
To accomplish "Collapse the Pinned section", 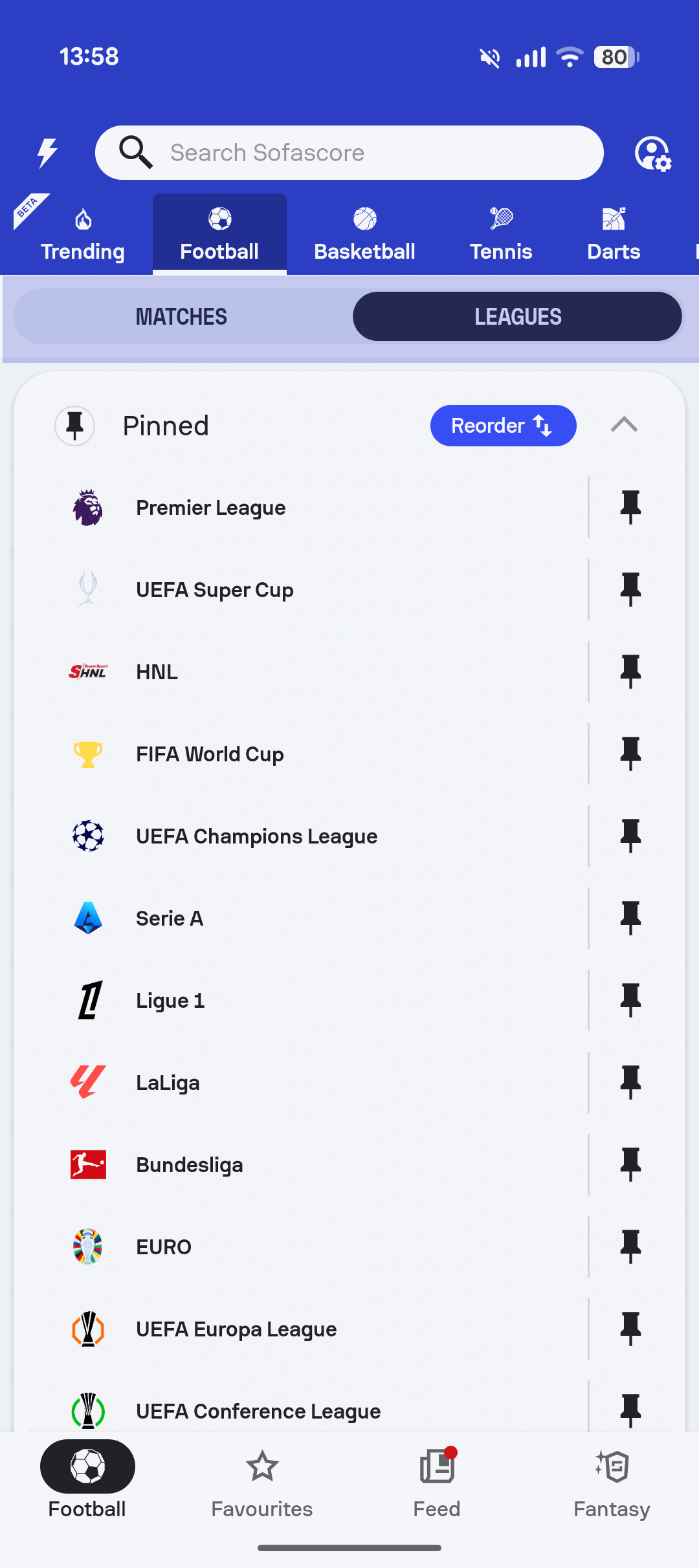I will coord(624,425).
